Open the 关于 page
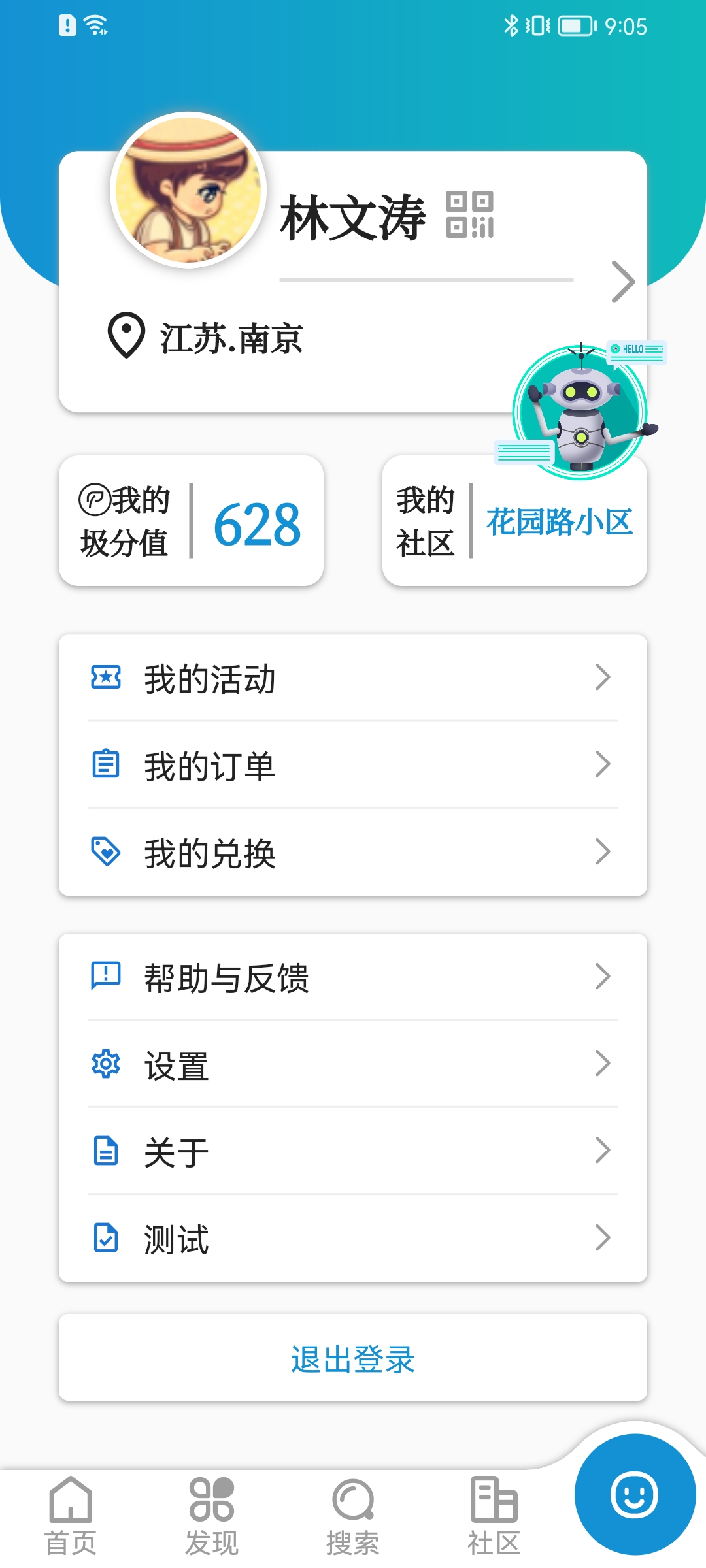Image resolution: width=706 pixels, height=1568 pixels. pyautogui.click(x=353, y=1151)
